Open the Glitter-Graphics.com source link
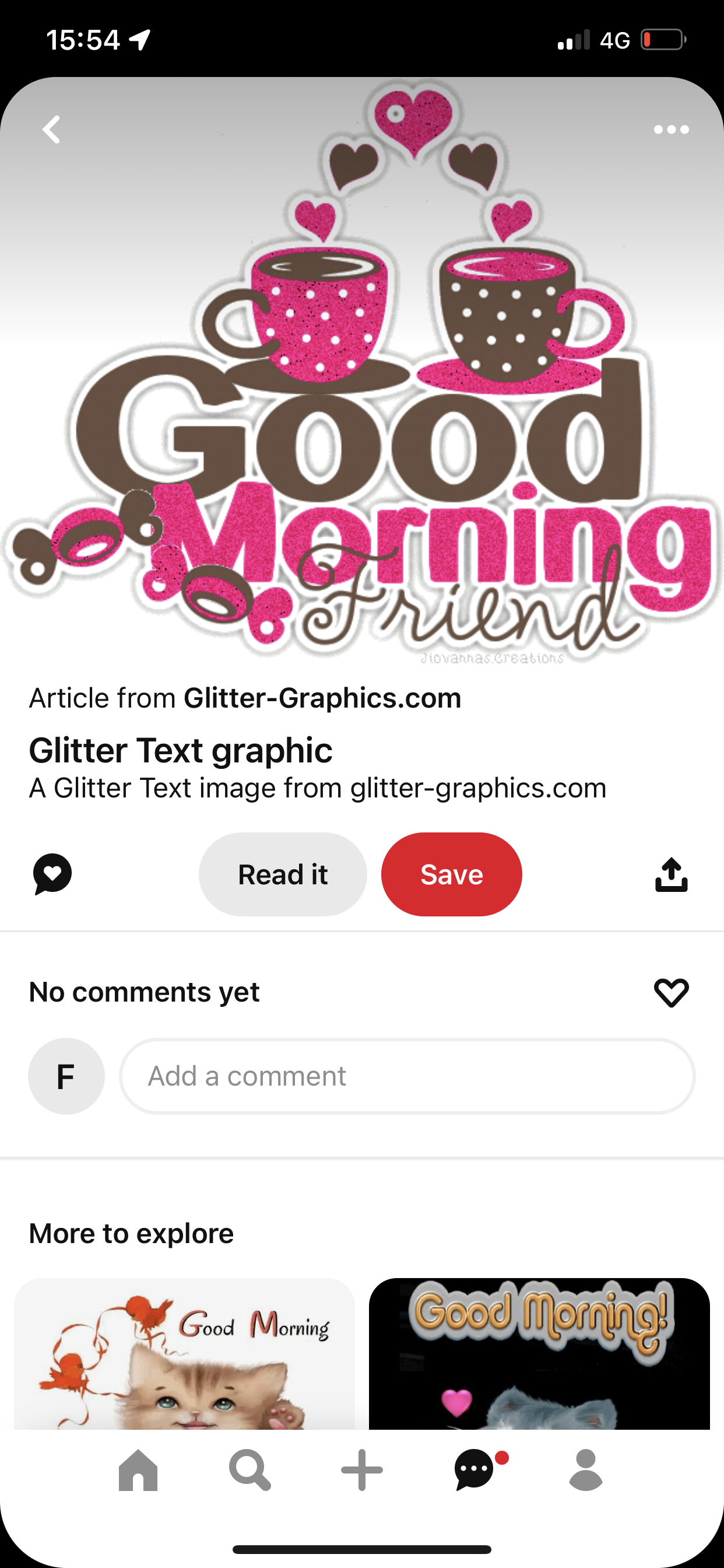Viewport: 724px width, 1568px height. coord(322,698)
